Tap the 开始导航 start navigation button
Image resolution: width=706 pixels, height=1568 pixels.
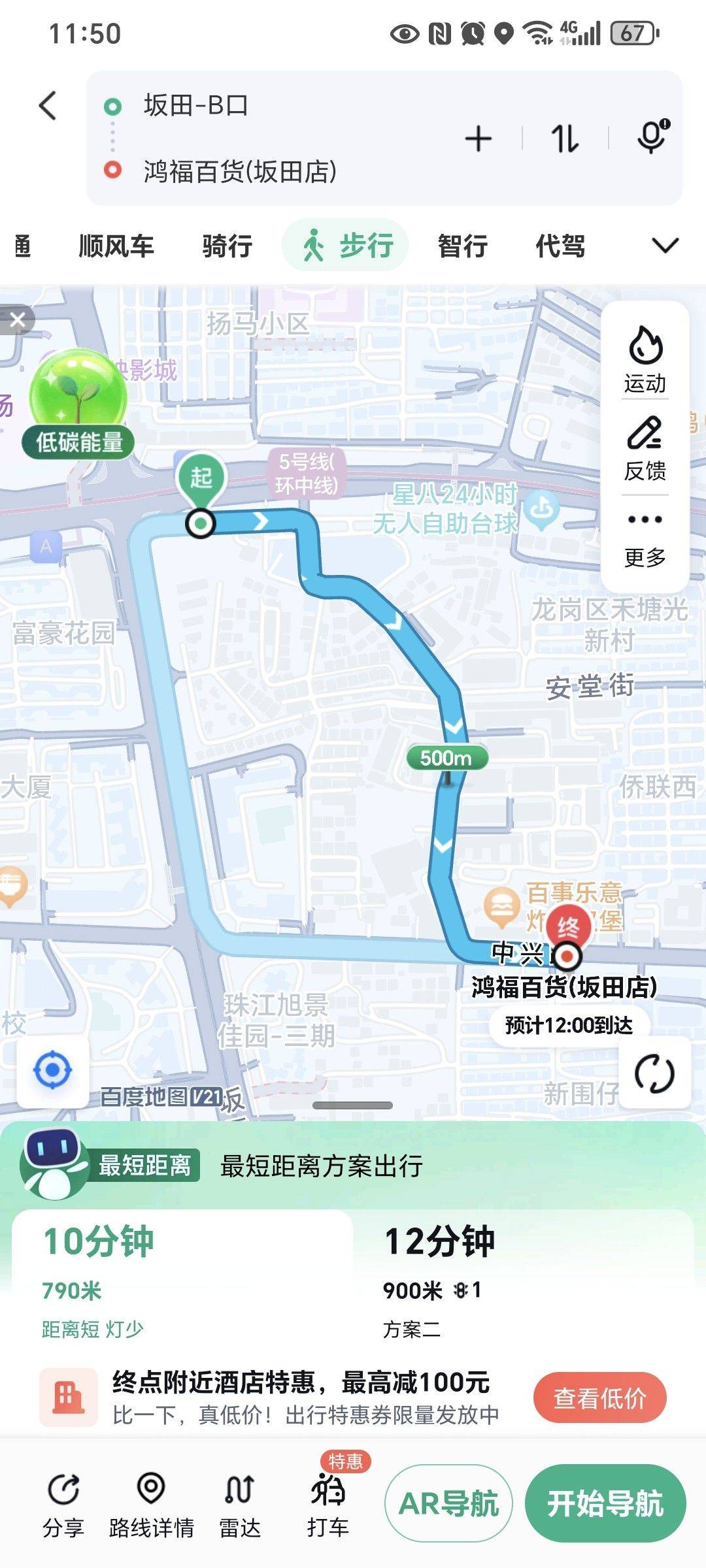(x=605, y=1503)
